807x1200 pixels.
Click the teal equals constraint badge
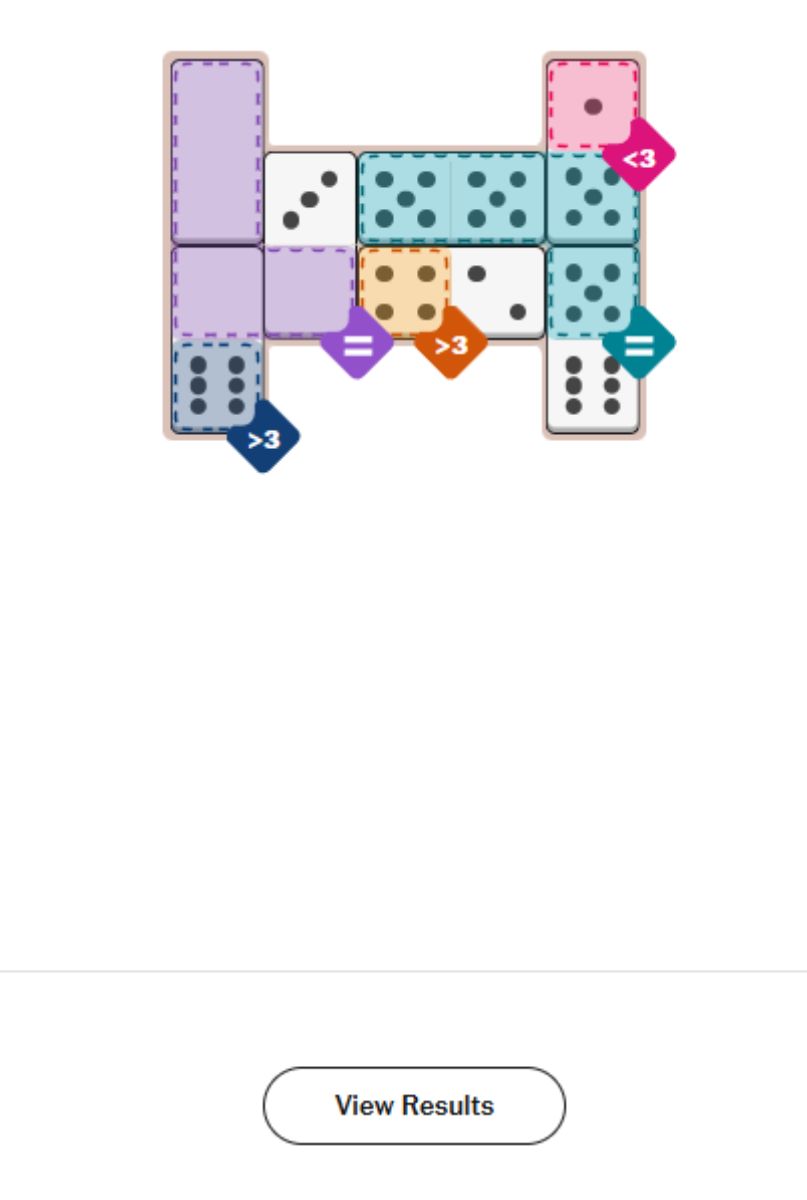pyautogui.click(x=641, y=346)
